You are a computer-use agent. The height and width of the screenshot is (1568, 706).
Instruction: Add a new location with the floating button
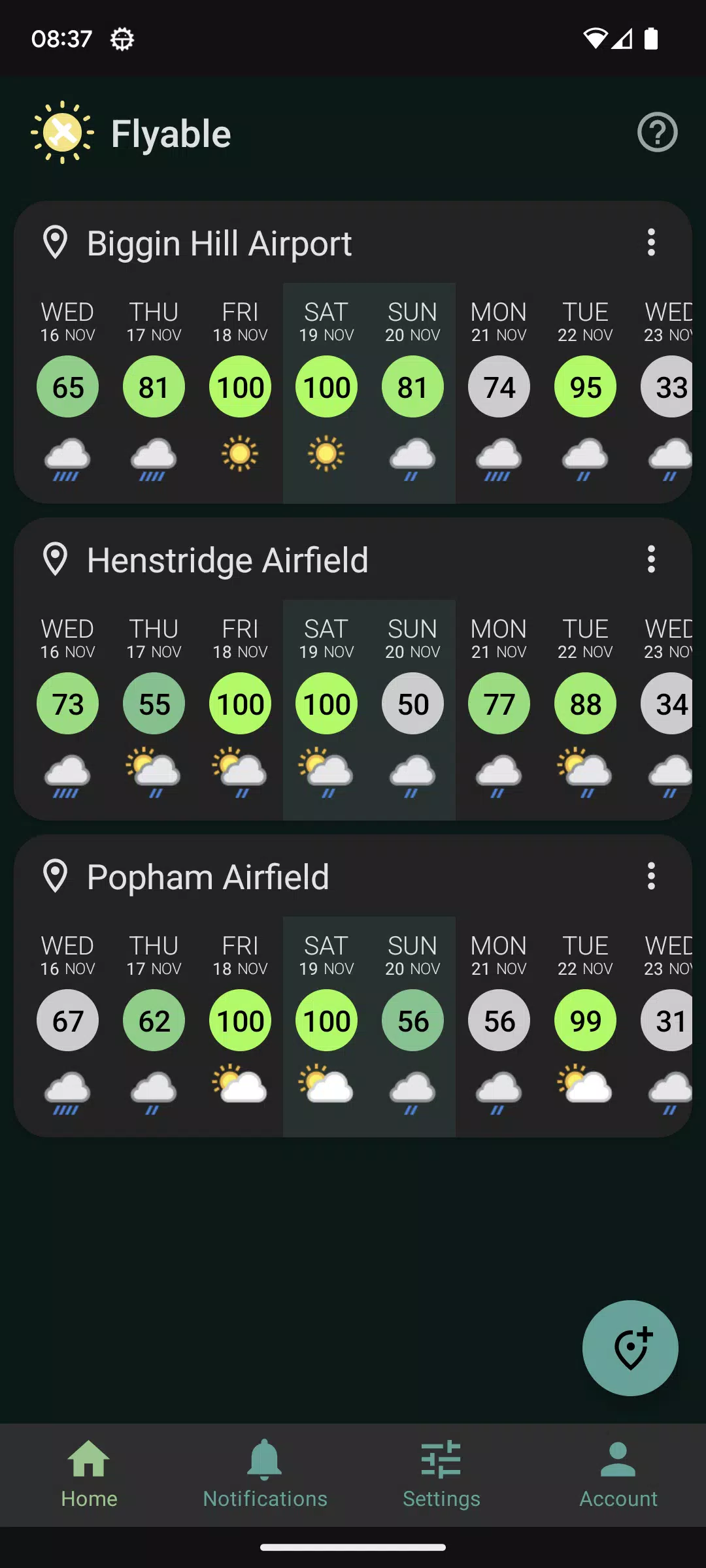630,1348
